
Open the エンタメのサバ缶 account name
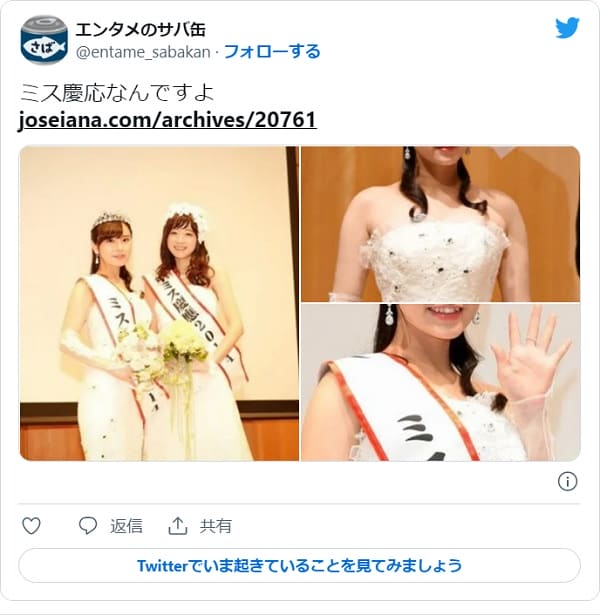[140, 29]
